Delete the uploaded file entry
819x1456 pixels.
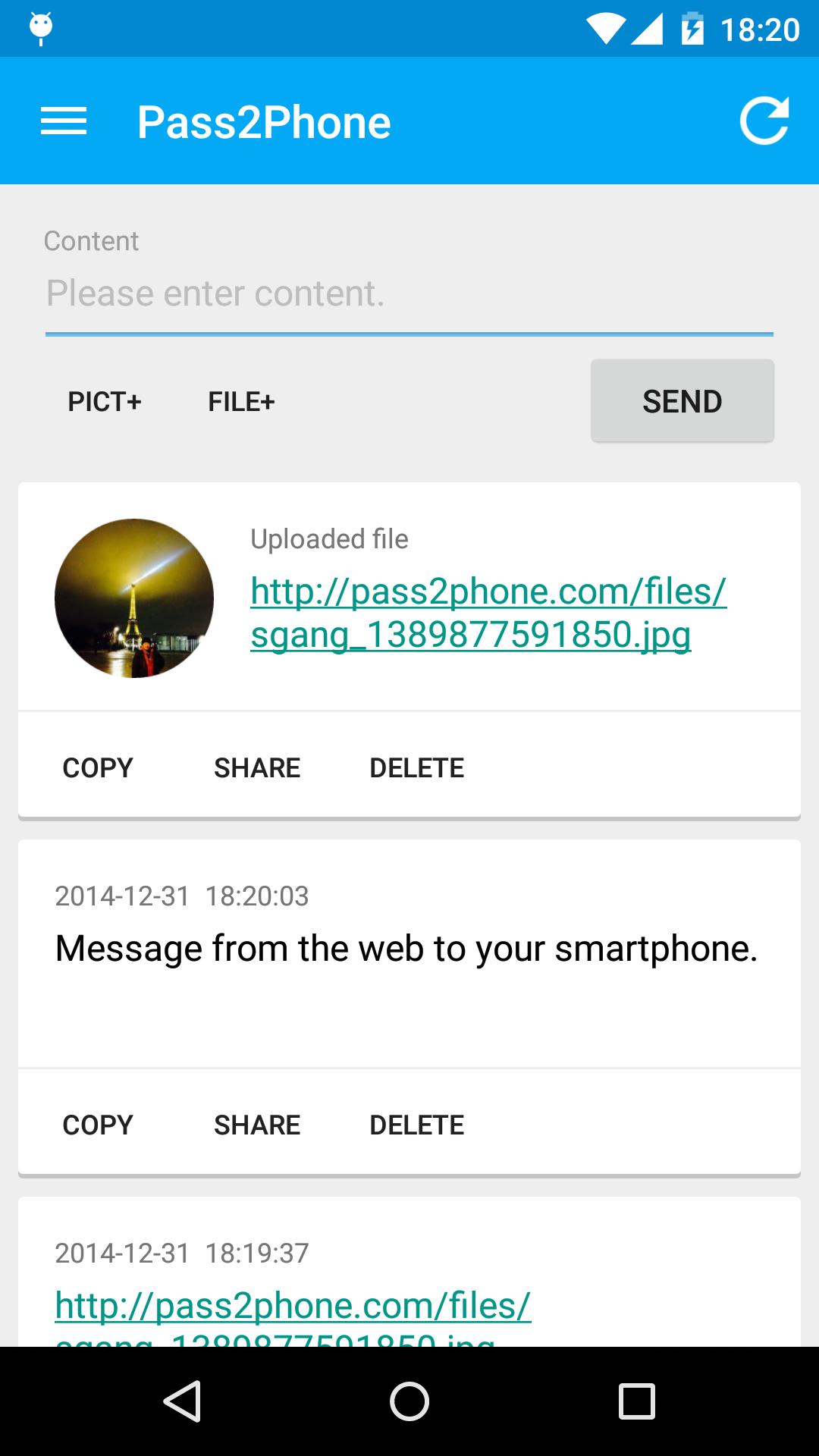[x=416, y=767]
